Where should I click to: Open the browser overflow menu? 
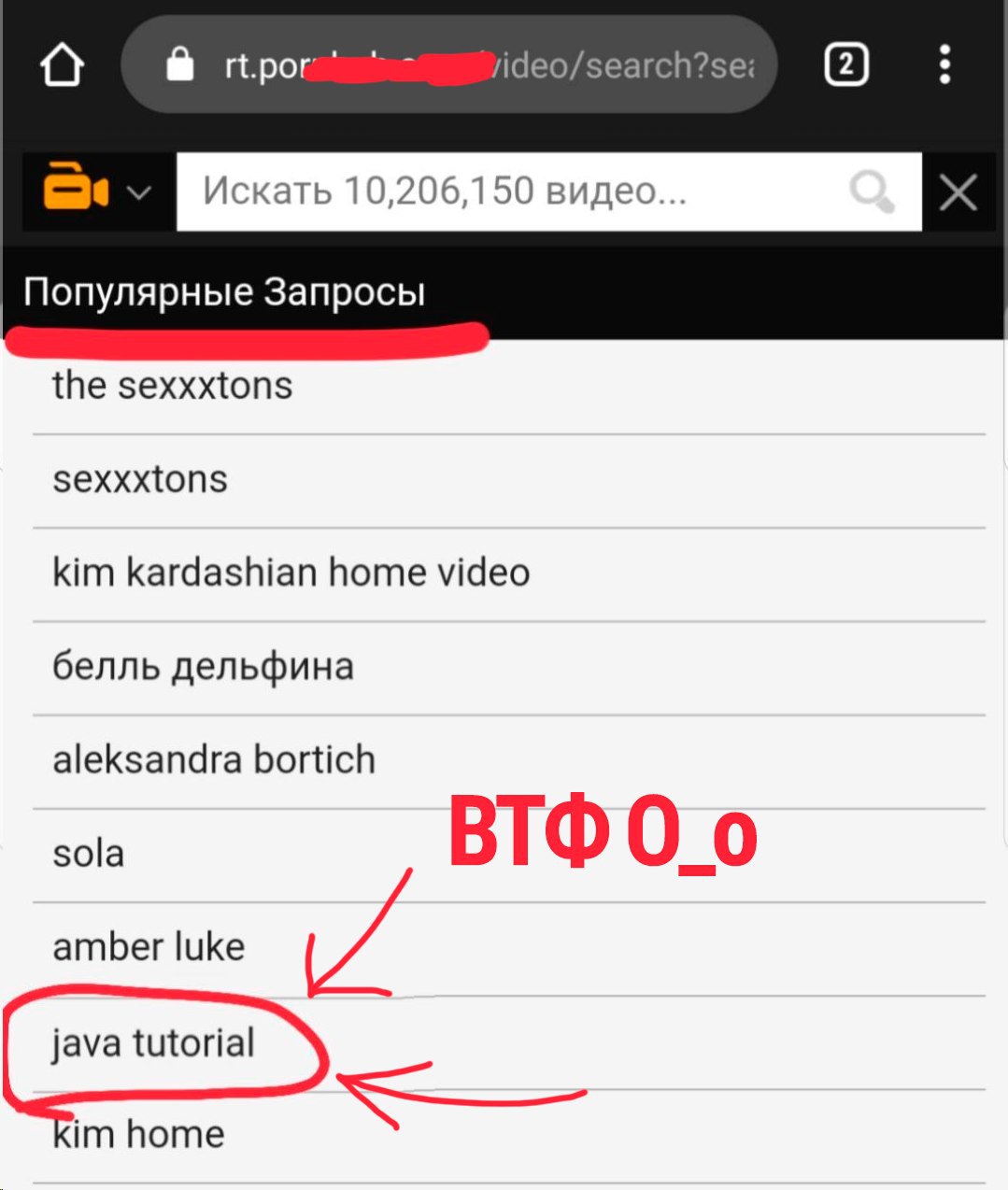tap(945, 65)
